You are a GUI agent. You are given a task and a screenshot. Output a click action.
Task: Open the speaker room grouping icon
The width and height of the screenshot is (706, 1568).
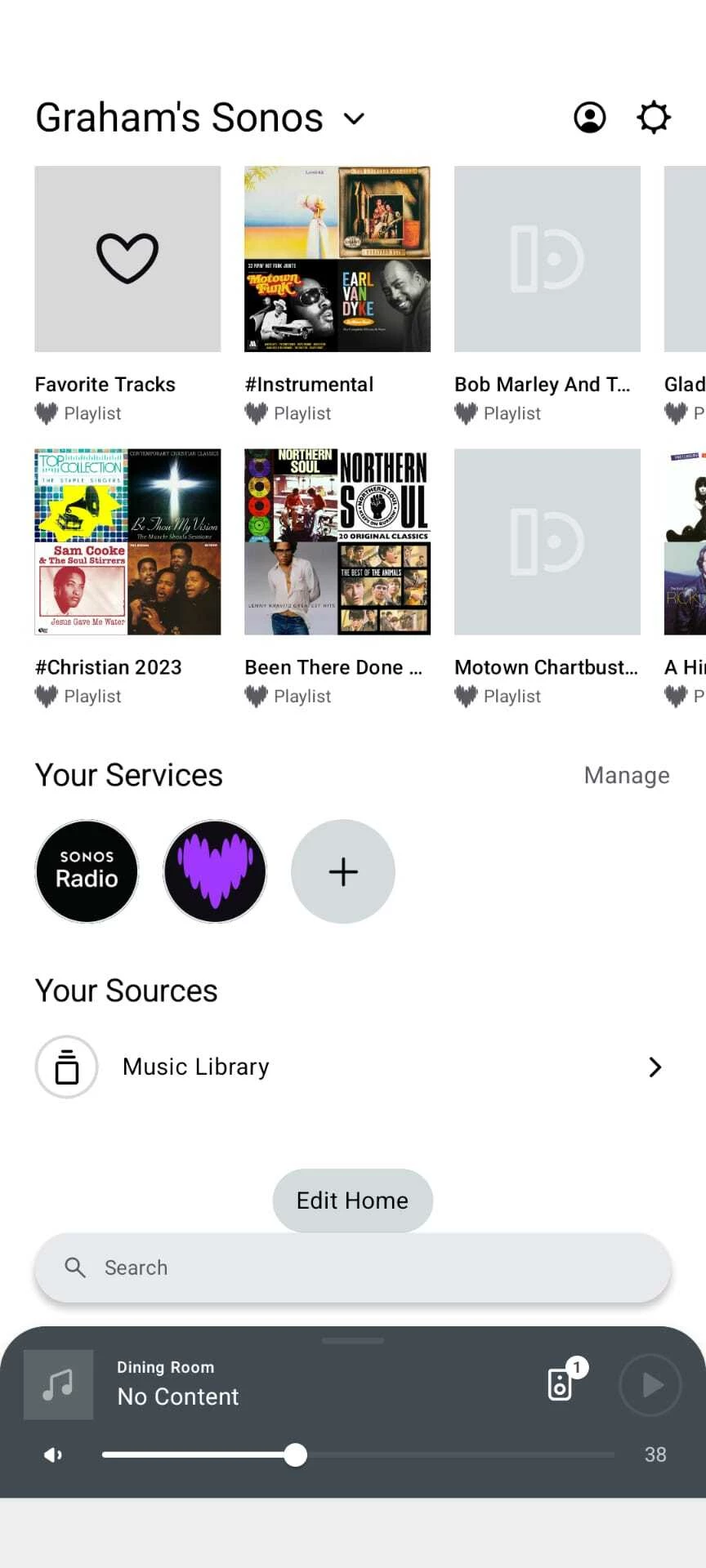click(x=561, y=1384)
